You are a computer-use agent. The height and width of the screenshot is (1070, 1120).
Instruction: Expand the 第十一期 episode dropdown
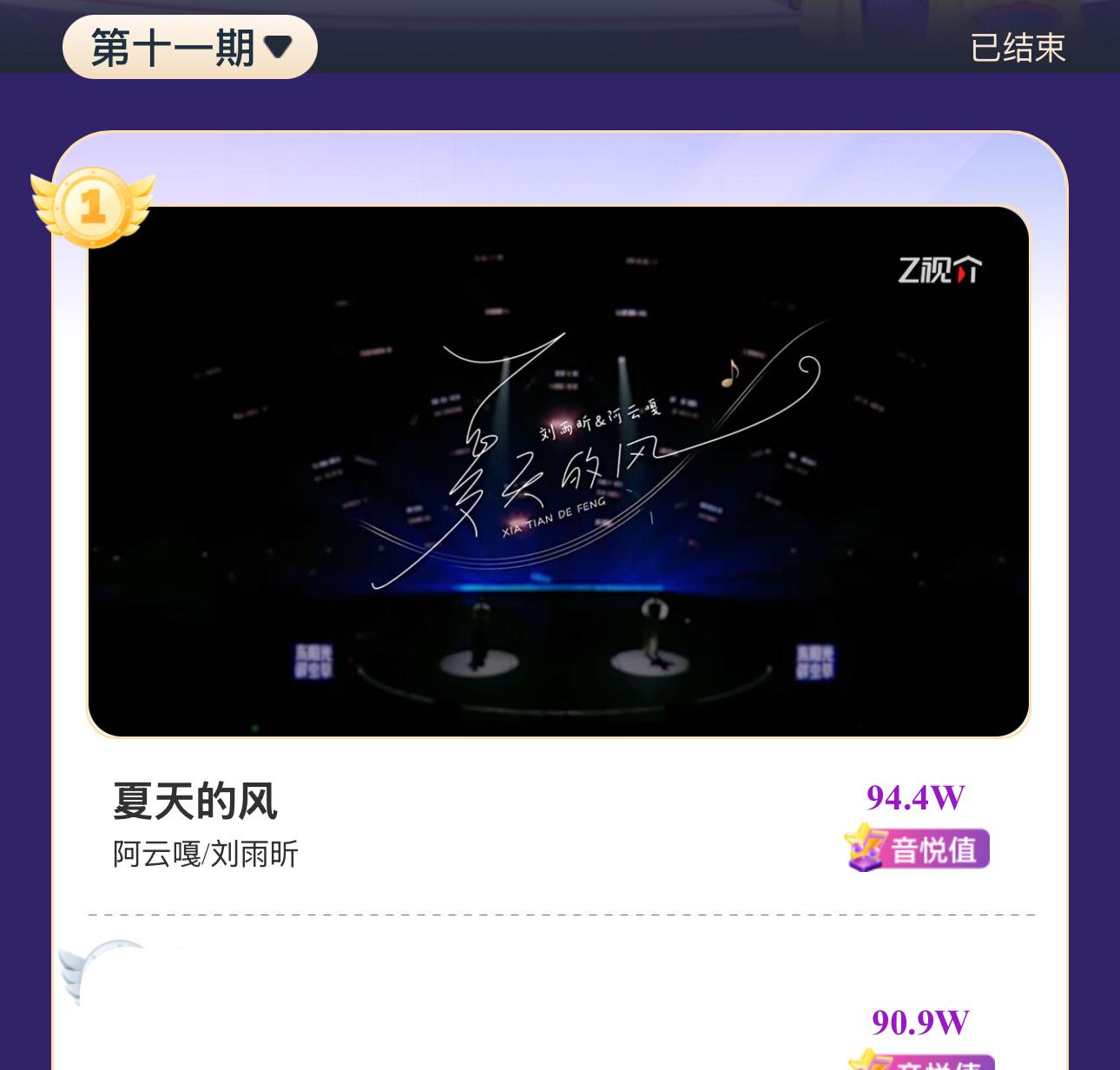coord(190,47)
